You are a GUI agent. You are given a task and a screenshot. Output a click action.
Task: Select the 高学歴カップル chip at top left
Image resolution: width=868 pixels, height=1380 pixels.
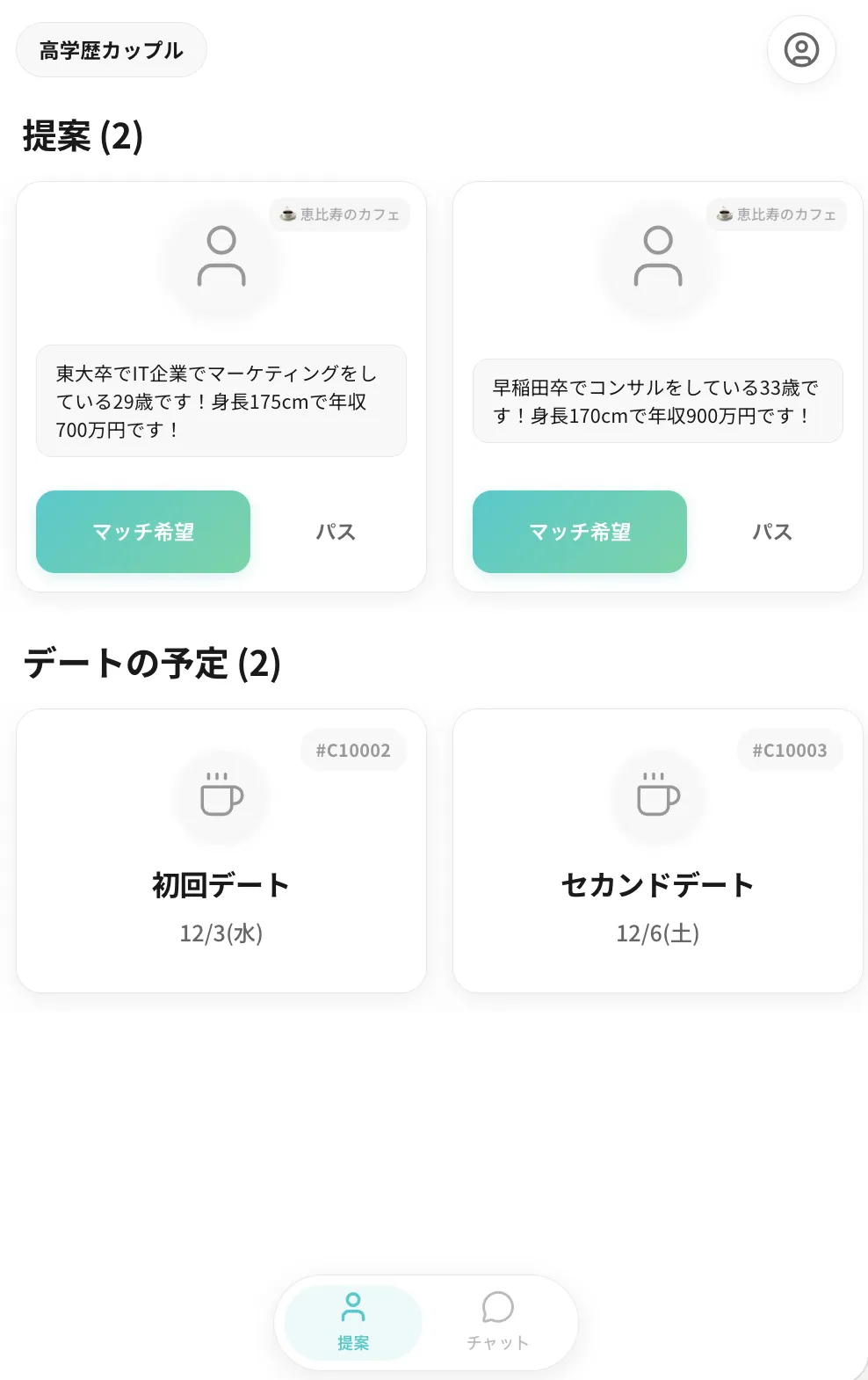(x=111, y=49)
